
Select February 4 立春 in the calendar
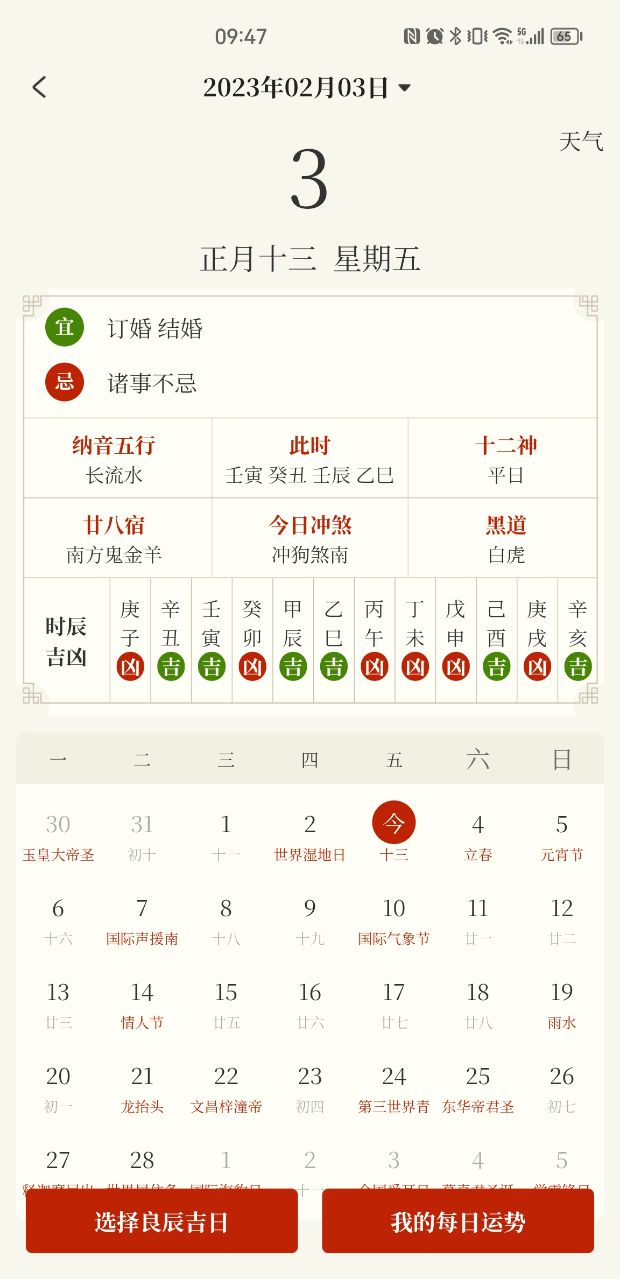pos(478,836)
